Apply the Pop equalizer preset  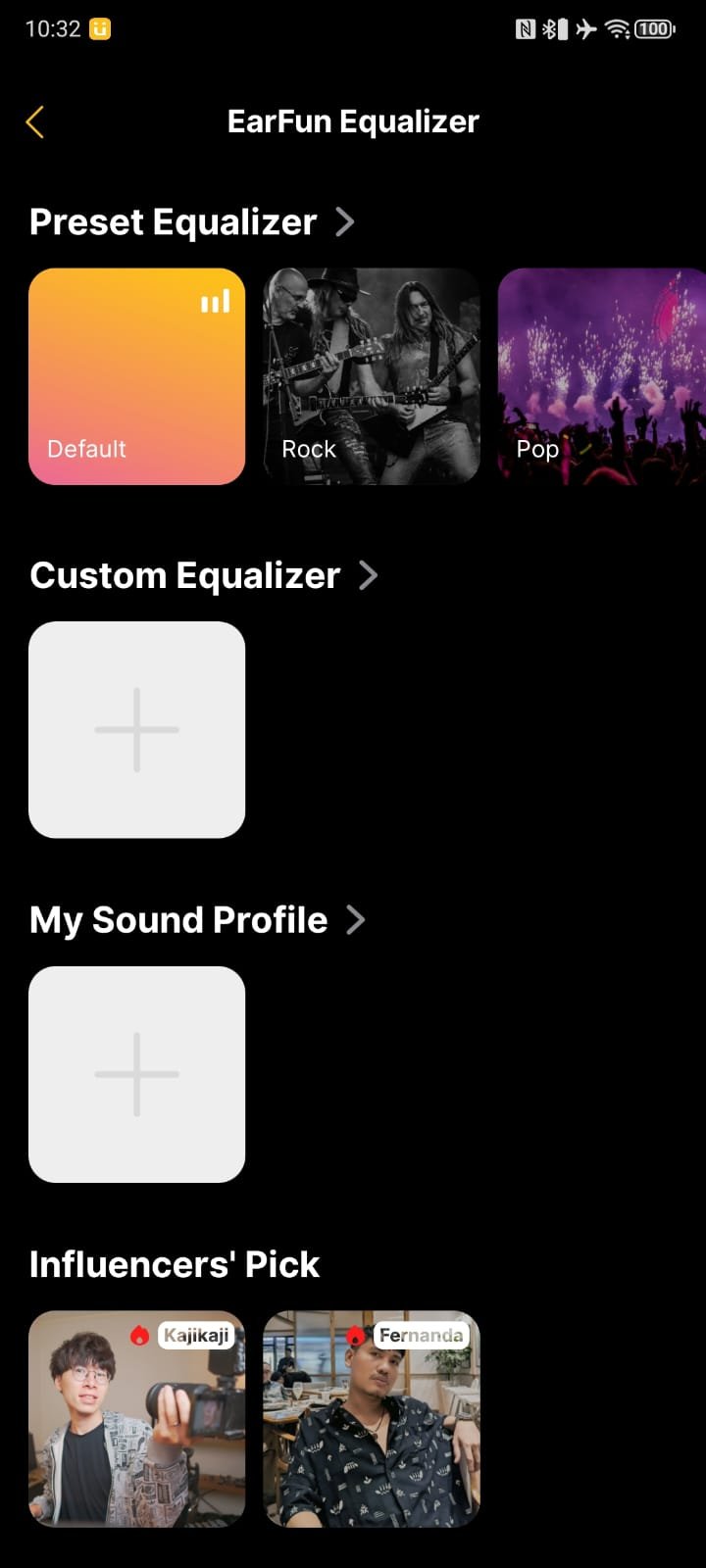[600, 376]
